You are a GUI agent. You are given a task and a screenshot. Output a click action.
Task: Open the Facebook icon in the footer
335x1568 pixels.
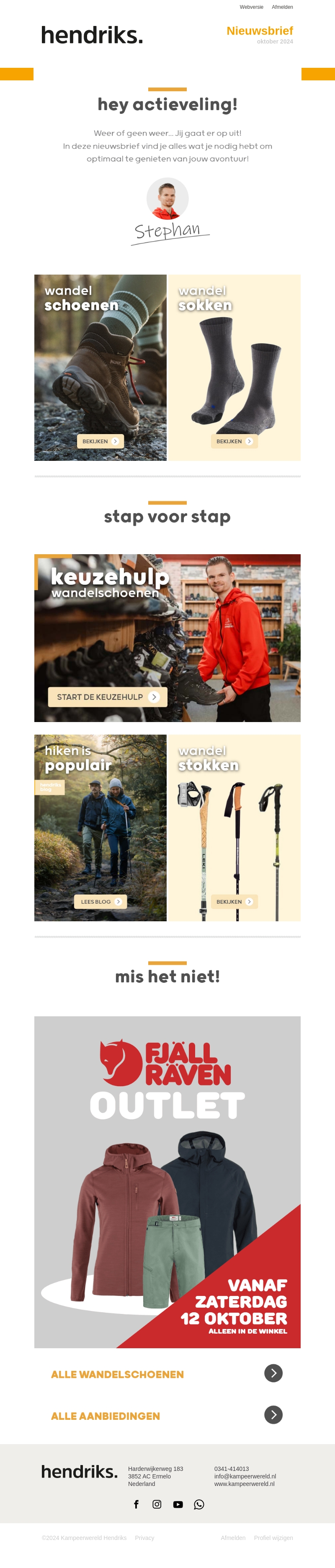137,1504
